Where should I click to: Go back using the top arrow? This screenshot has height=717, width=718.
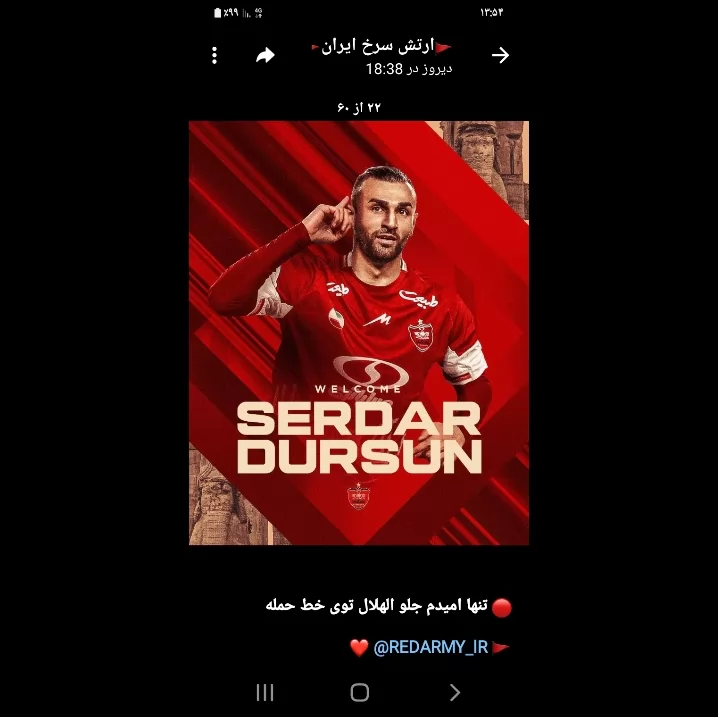[500, 55]
